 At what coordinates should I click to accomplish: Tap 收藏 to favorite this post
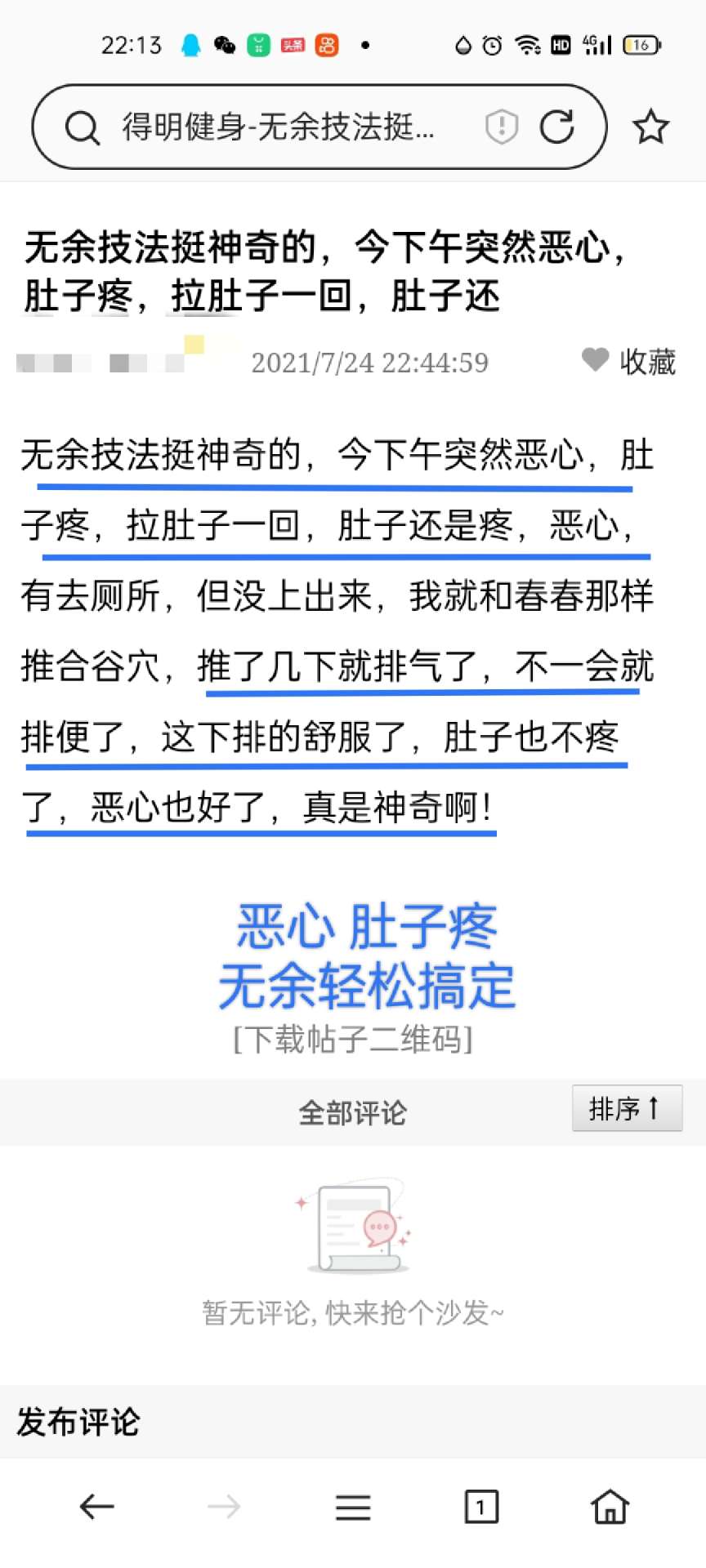coord(628,361)
